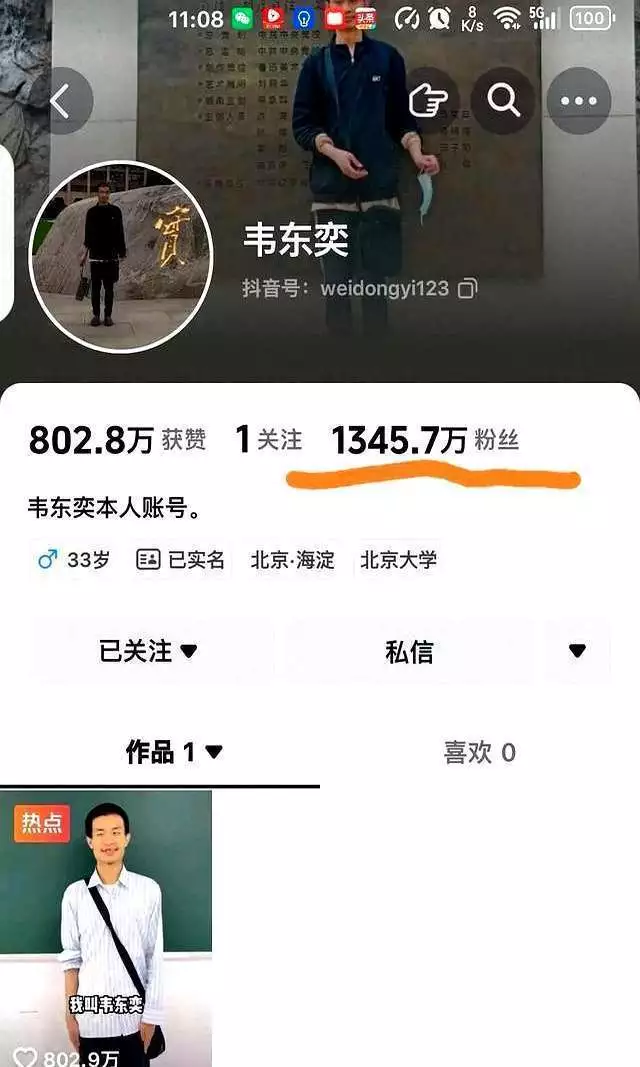Send a 私信 private message
This screenshot has height=1067, width=640.
(409, 652)
